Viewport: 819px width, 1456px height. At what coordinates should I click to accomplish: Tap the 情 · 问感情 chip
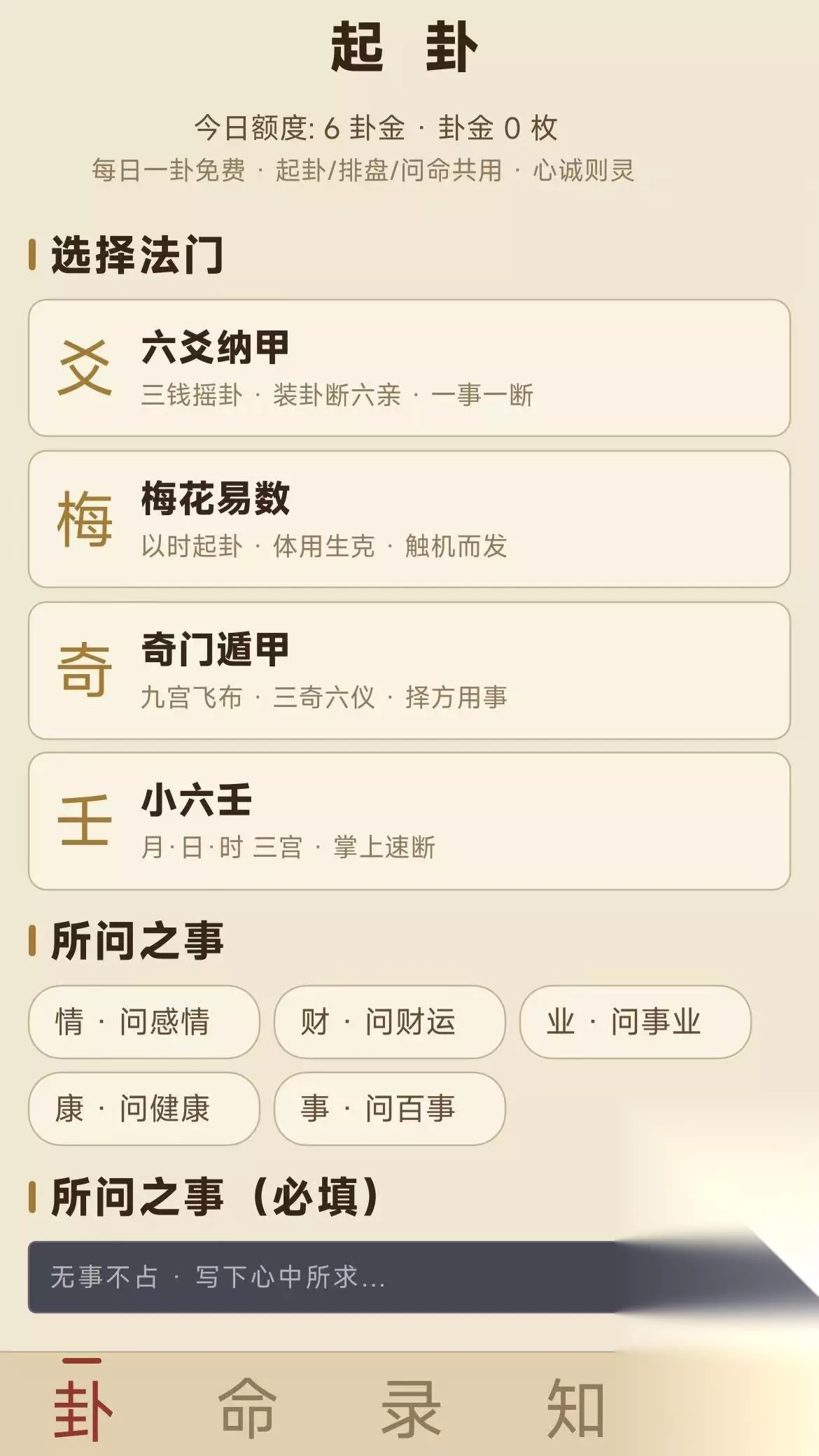point(144,1022)
